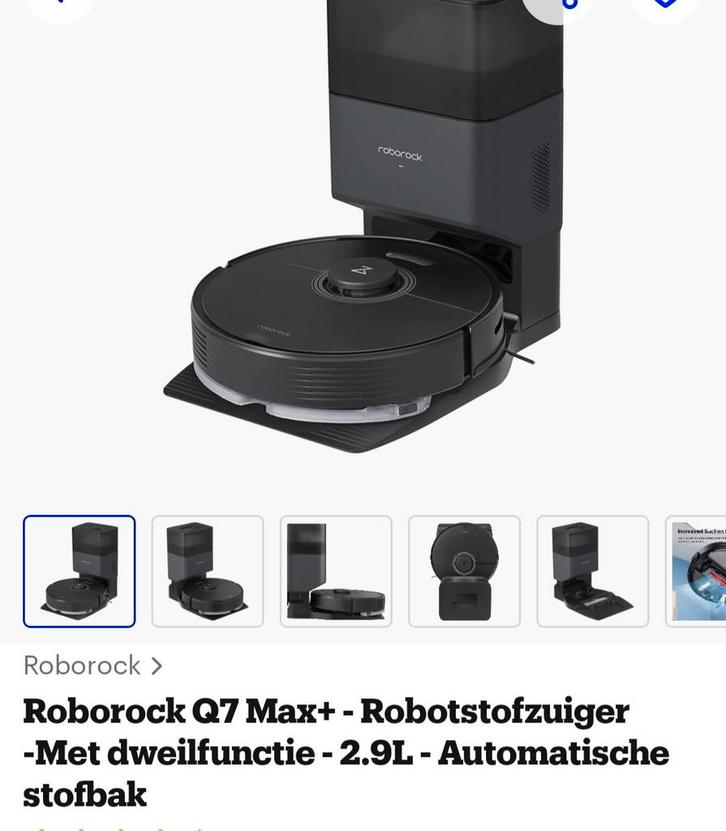Select the highlighted first dock thumbnail
This screenshot has height=831, width=726.
(79, 572)
